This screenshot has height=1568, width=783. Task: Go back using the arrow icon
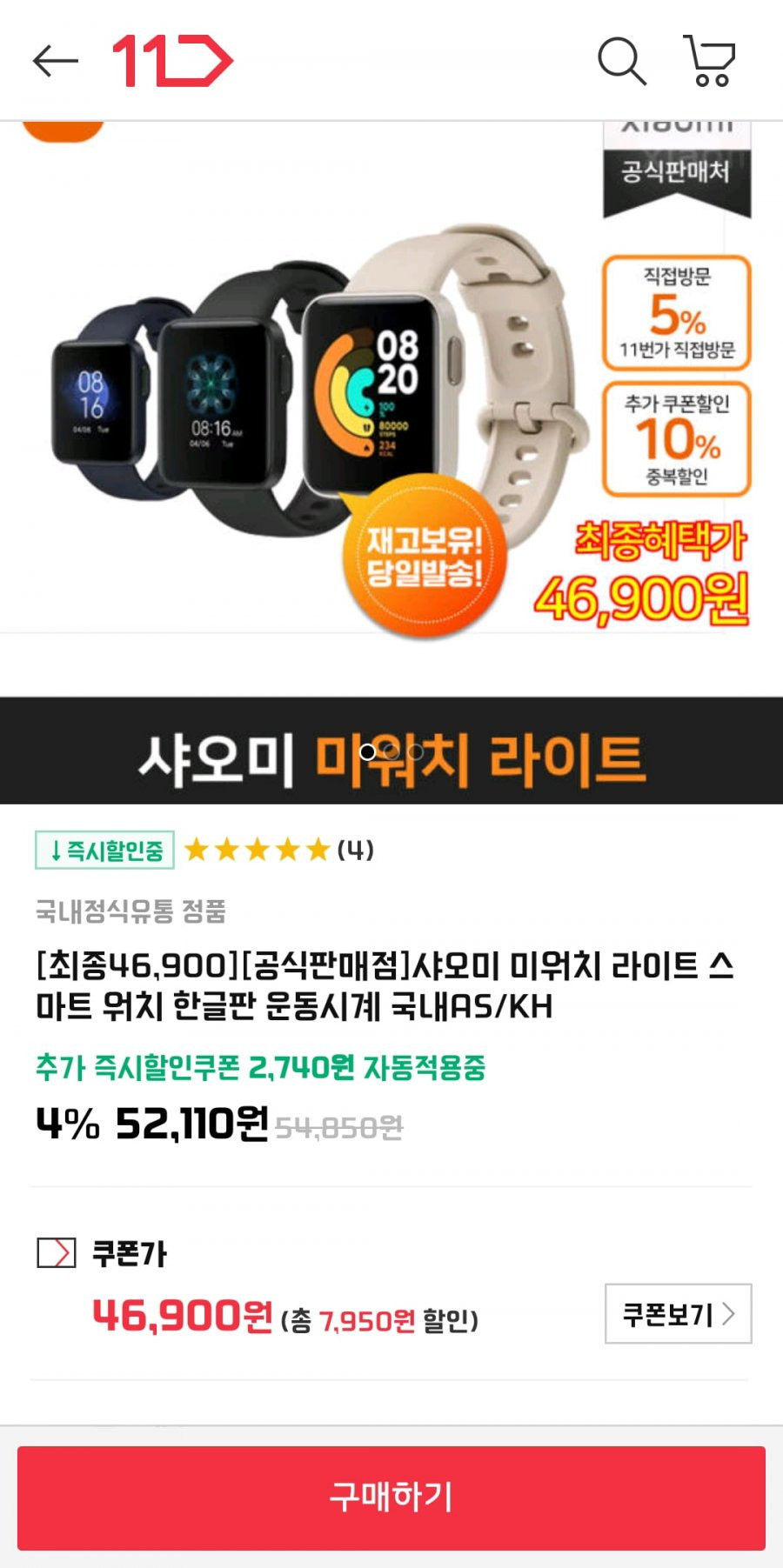point(55,61)
